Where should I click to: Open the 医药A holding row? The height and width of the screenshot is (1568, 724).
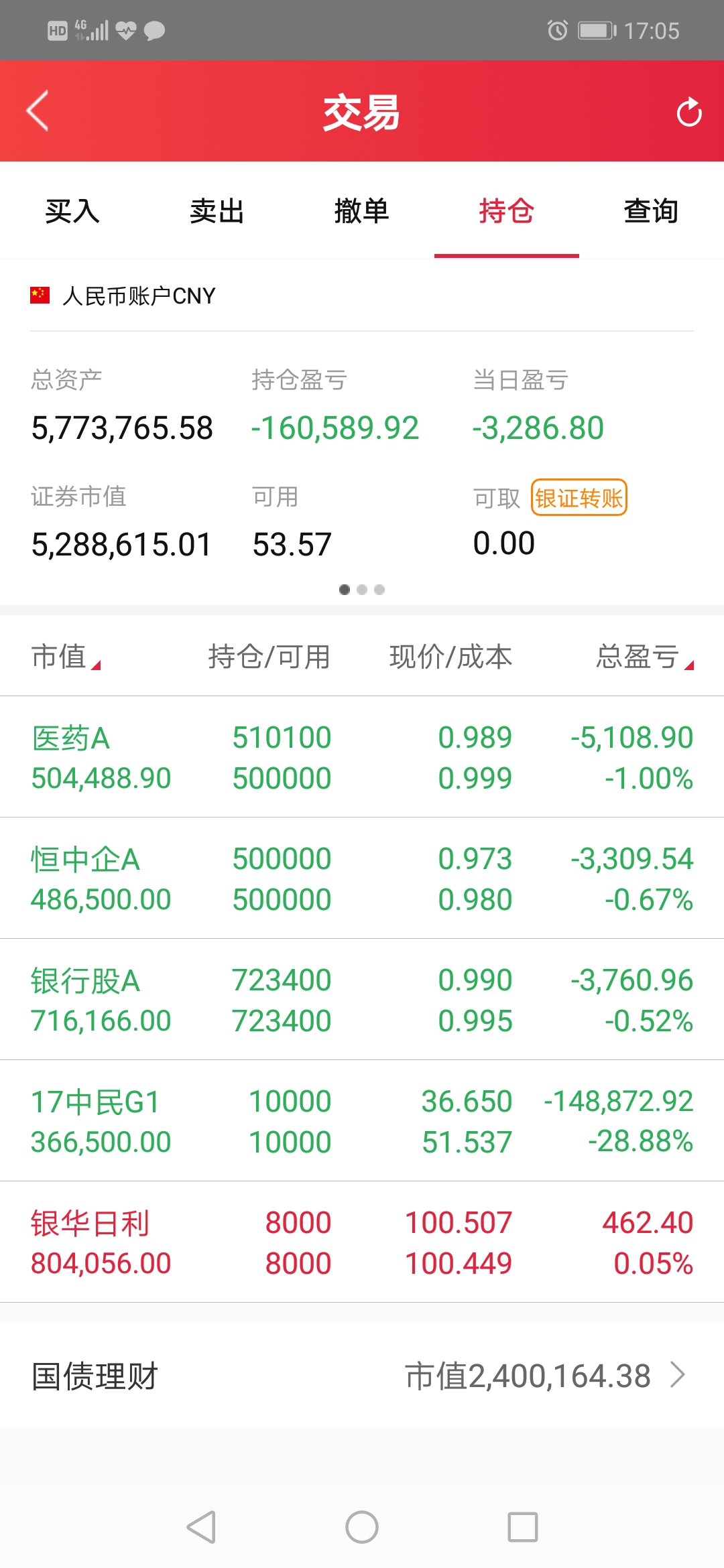pos(362,757)
